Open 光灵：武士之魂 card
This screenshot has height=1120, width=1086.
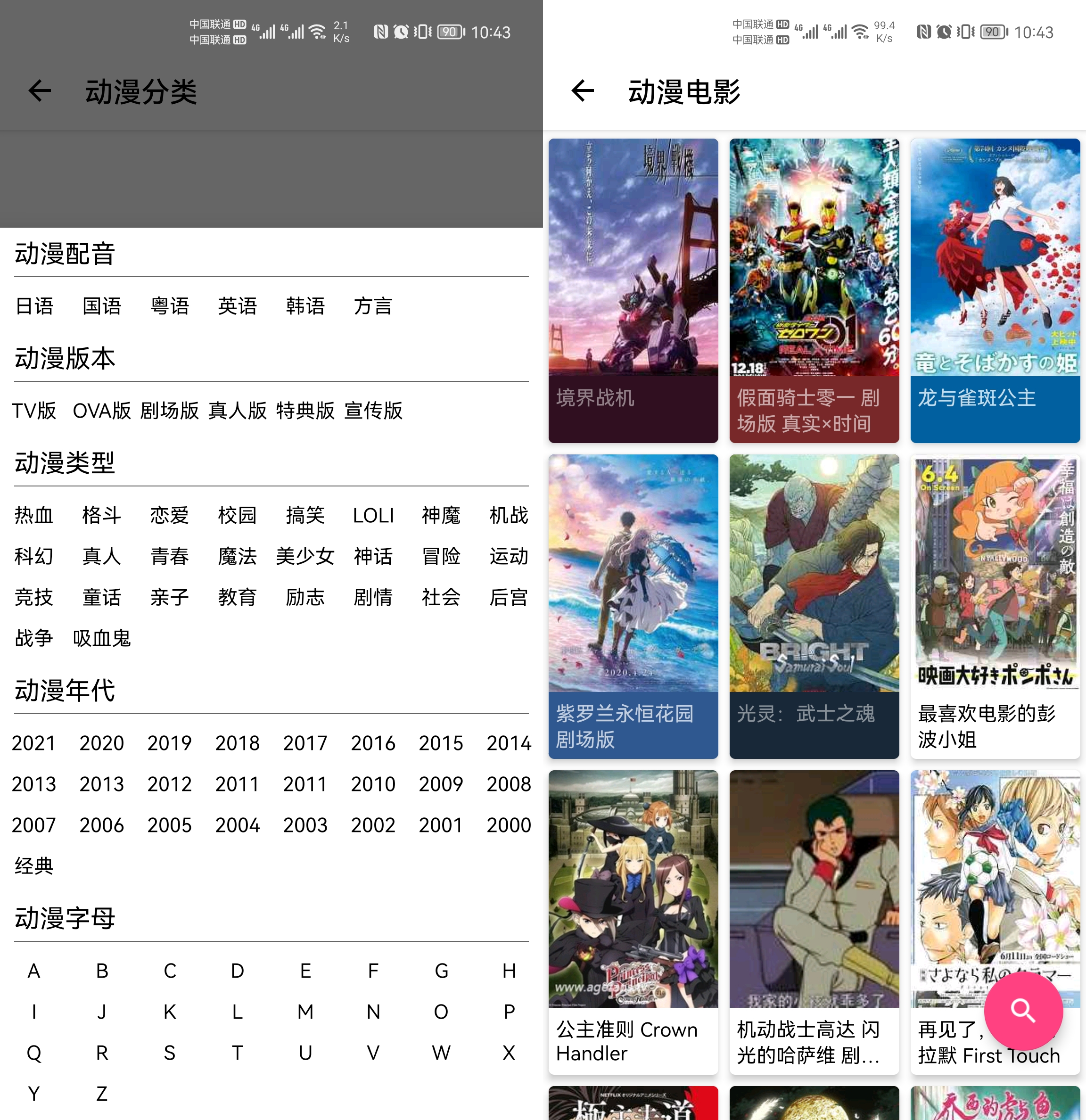coord(814,606)
